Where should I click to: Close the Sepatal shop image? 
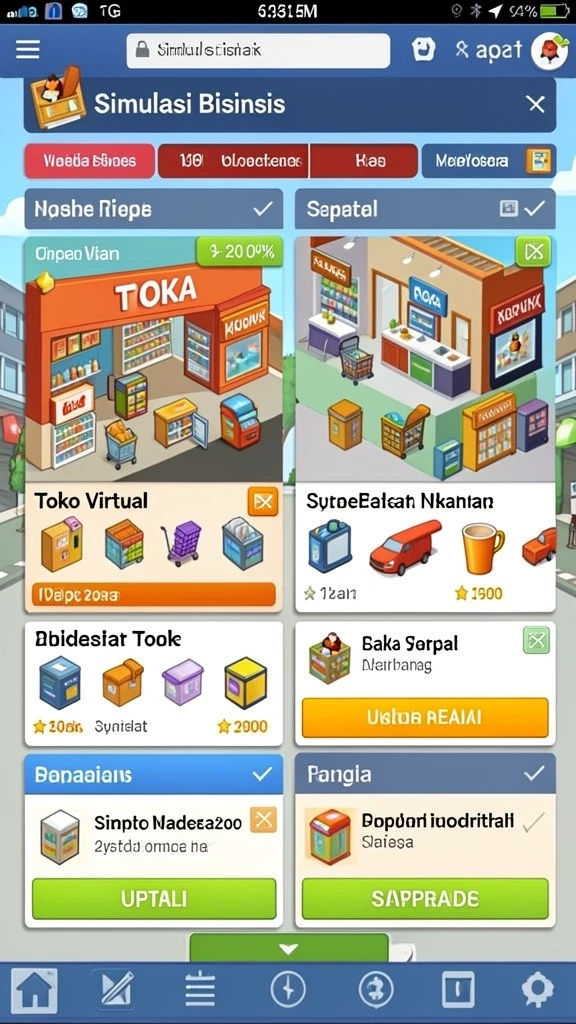[534, 251]
